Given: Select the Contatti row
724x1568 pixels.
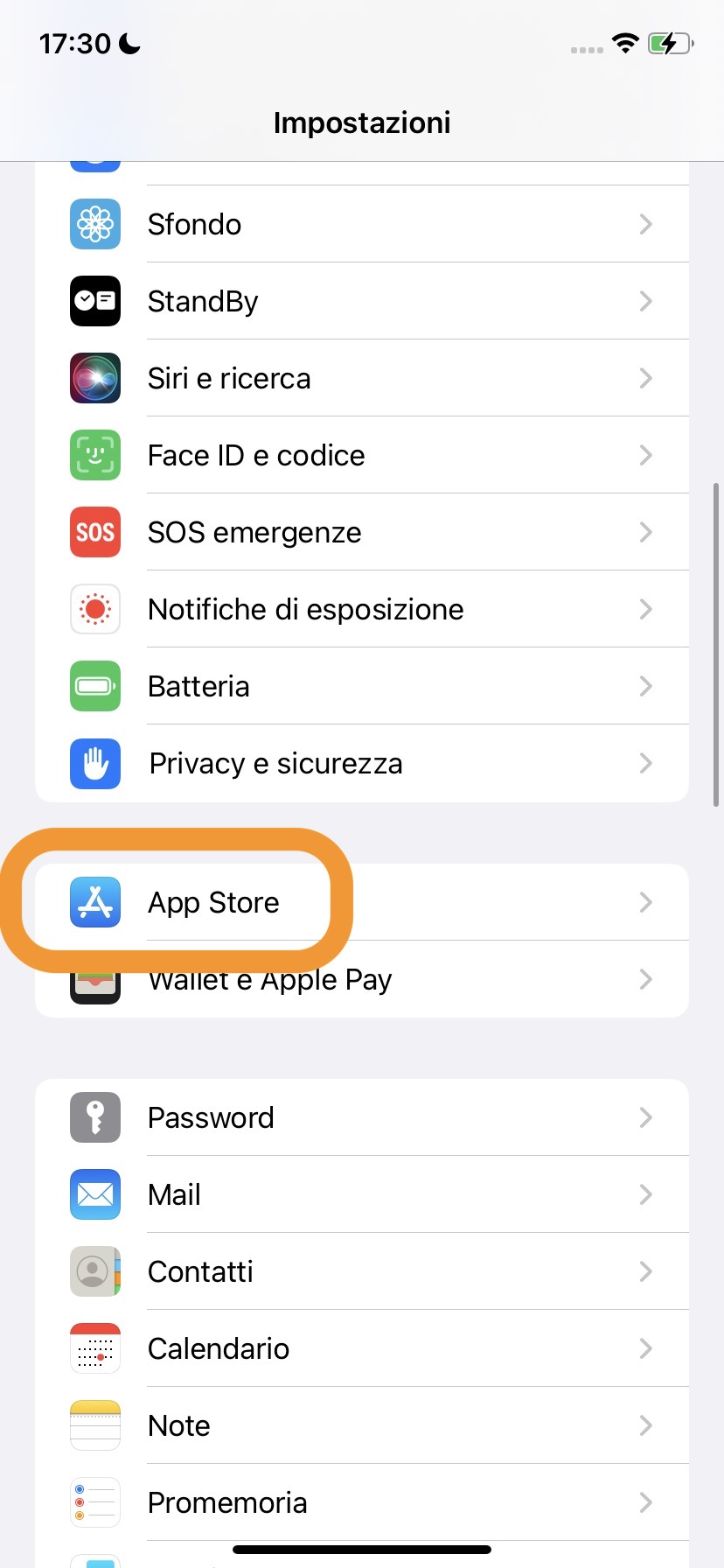Looking at the screenshot, I should (x=362, y=1271).
